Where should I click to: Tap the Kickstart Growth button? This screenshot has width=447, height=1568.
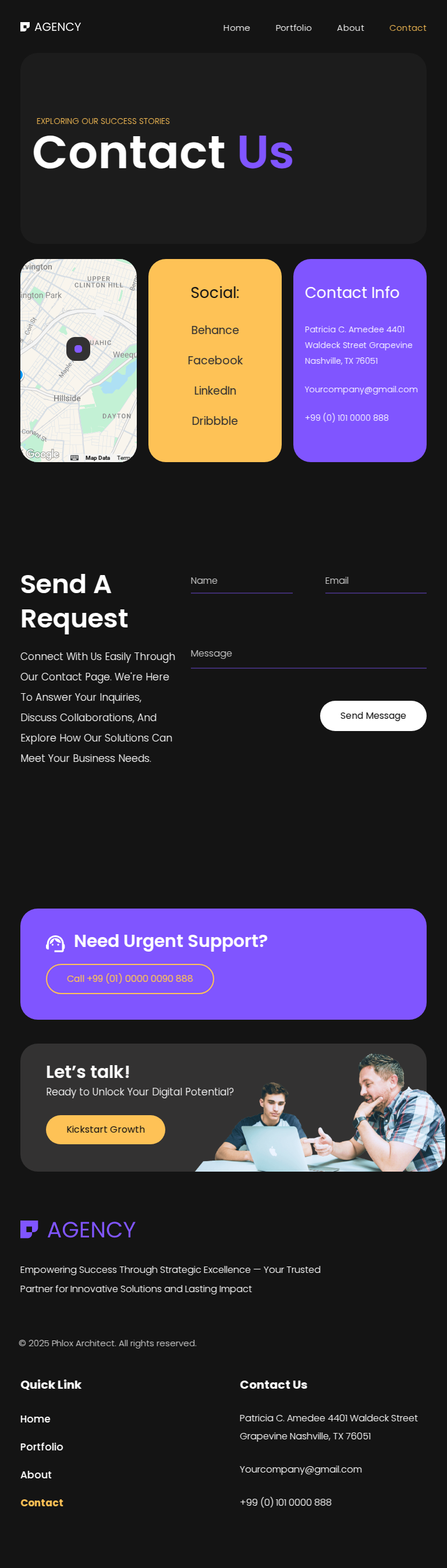(x=105, y=1130)
